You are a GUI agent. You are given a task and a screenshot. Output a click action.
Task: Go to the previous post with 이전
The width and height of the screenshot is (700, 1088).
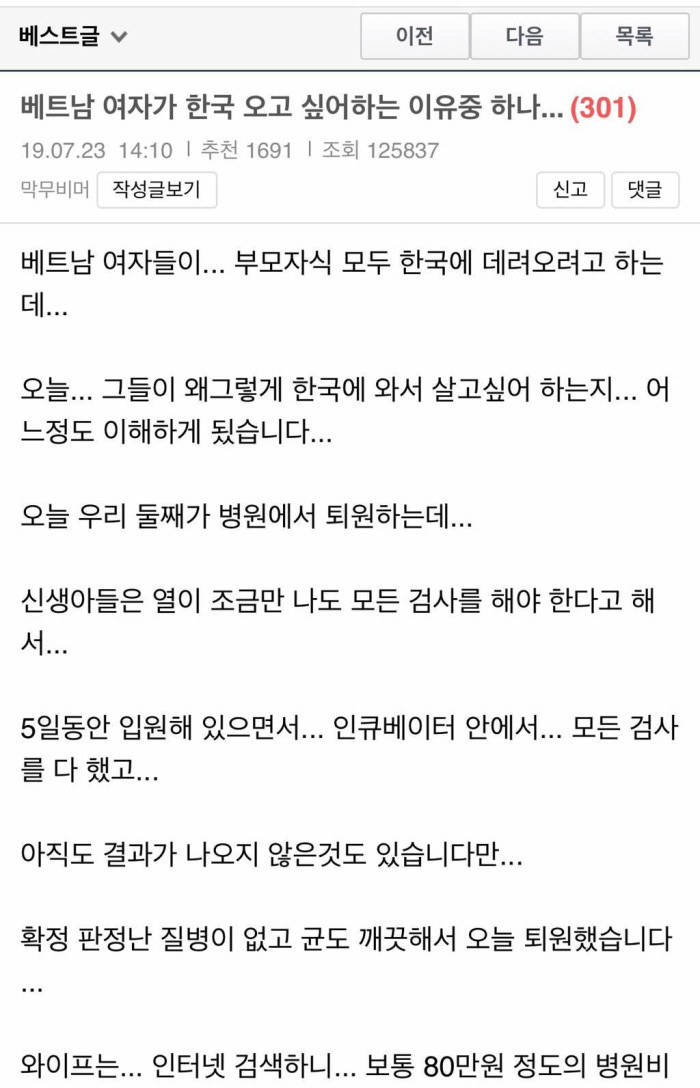point(414,37)
